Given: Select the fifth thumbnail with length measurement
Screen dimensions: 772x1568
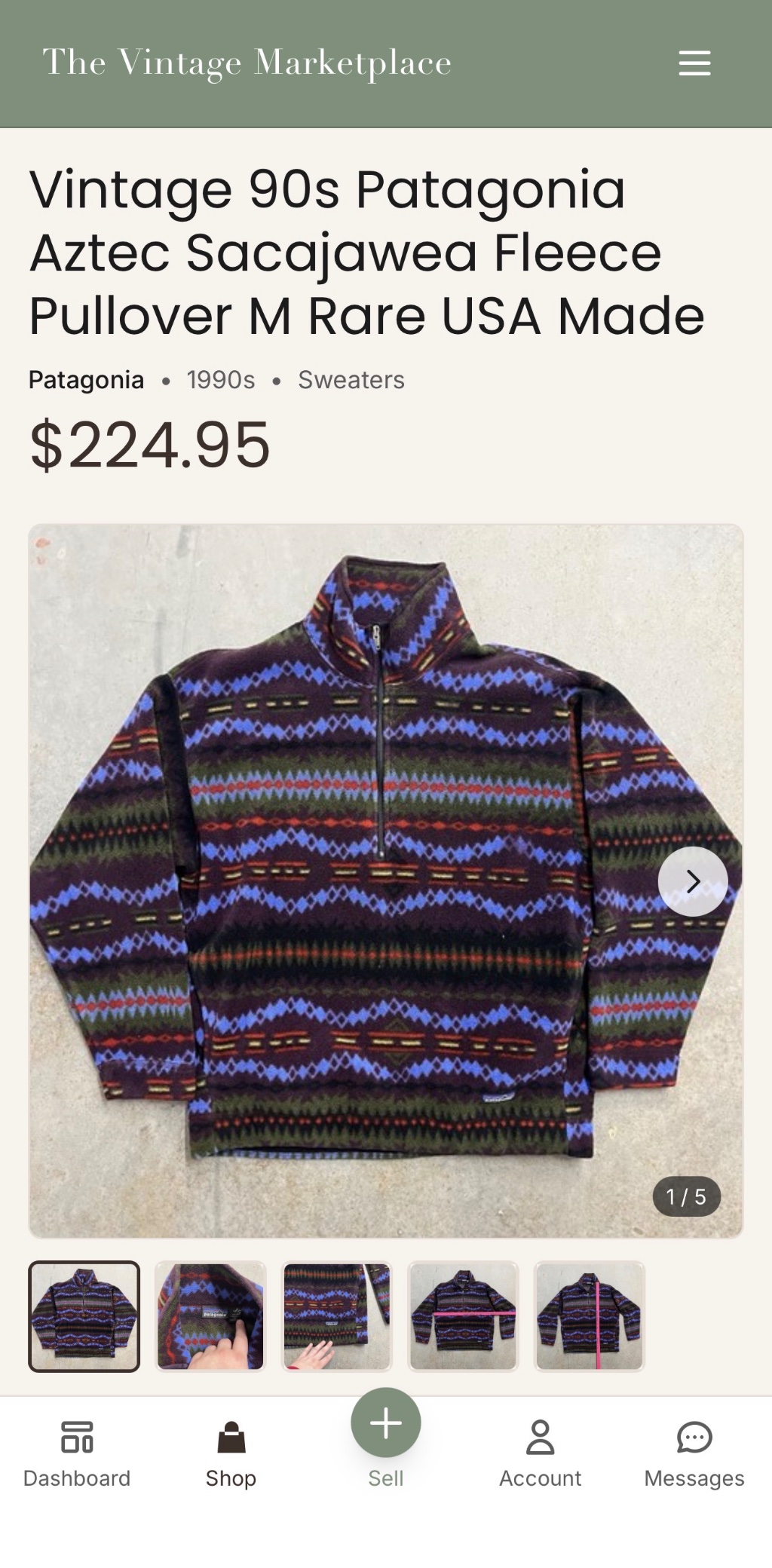Looking at the screenshot, I should (x=589, y=1317).
